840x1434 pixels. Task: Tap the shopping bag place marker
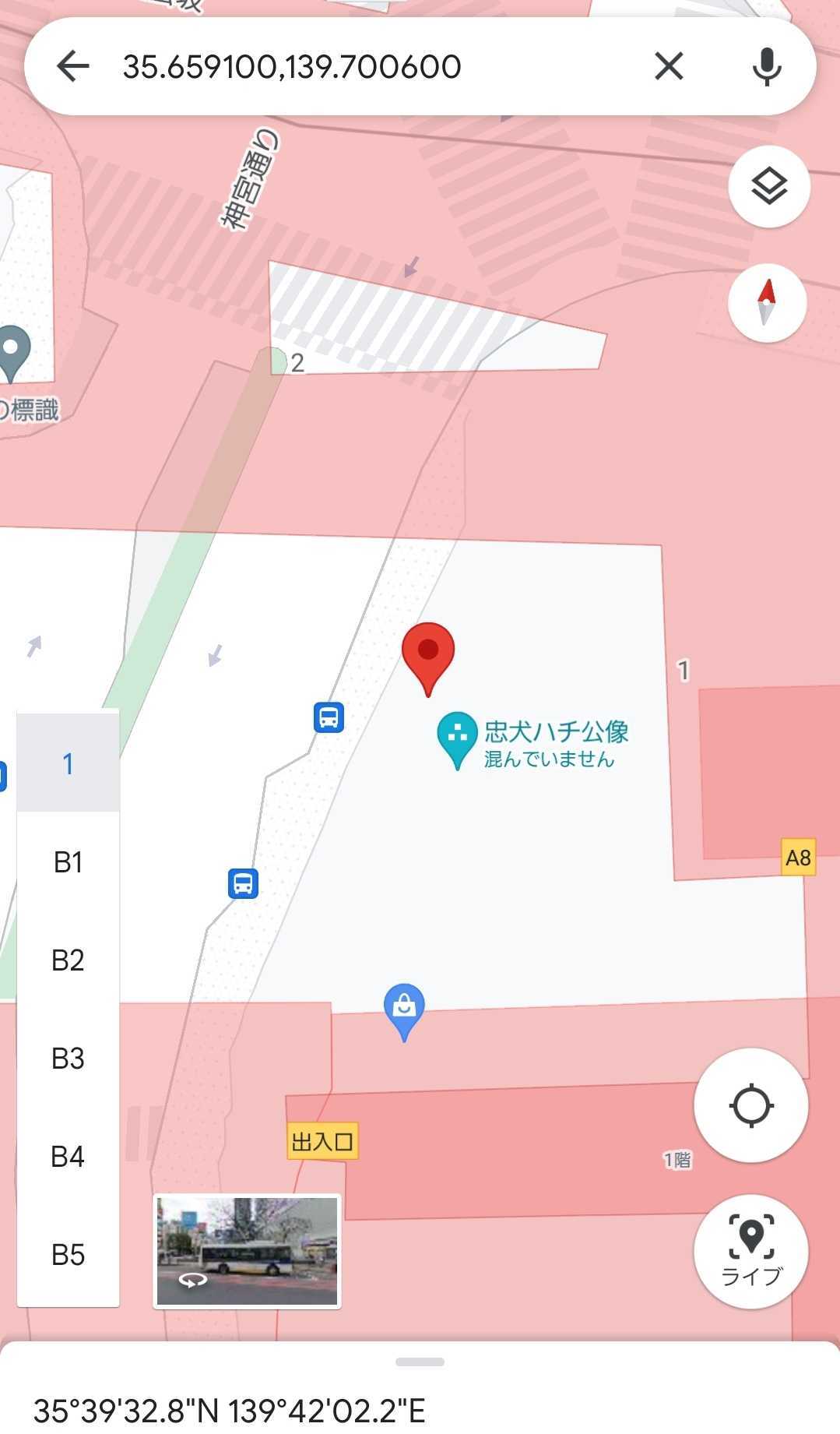coord(404,1009)
